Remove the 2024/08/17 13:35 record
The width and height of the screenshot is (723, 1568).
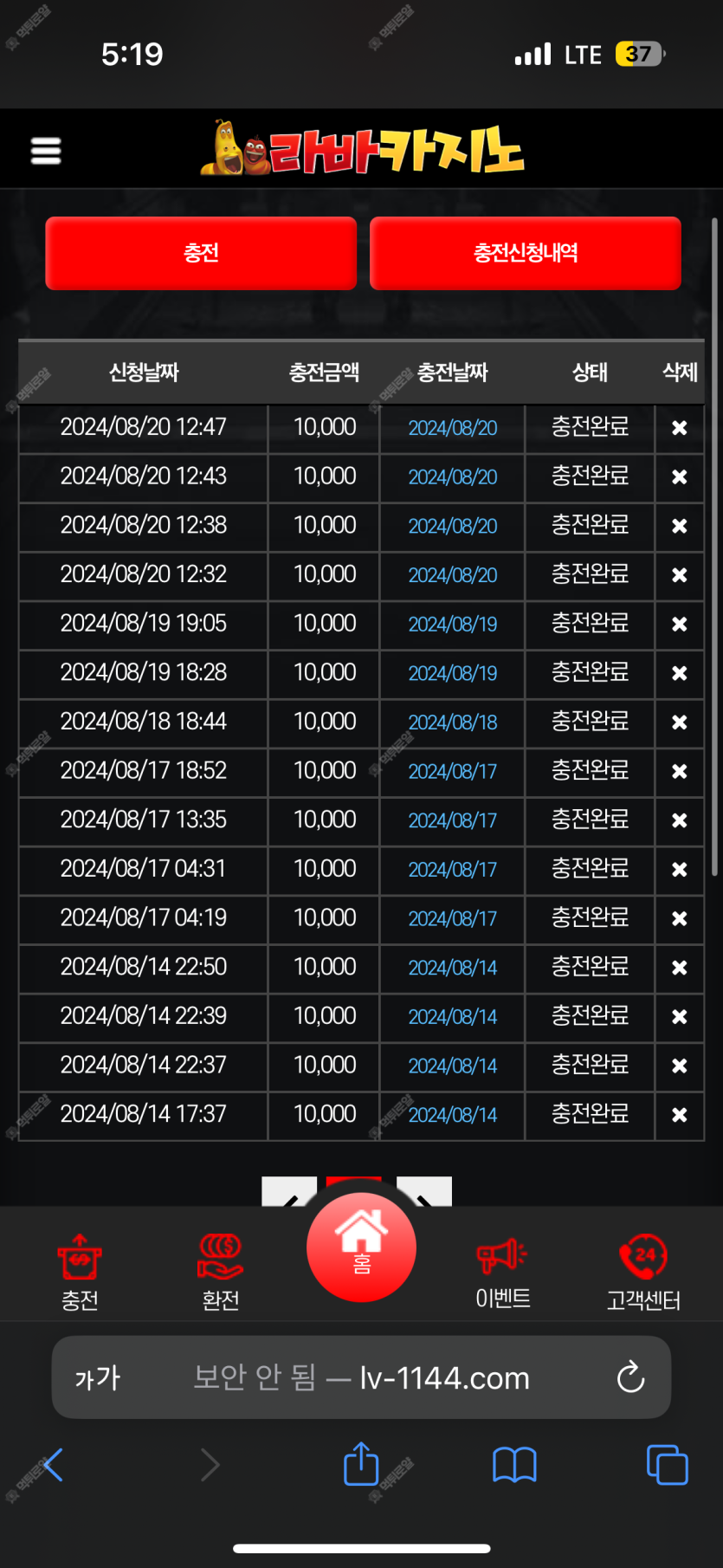pos(680,820)
